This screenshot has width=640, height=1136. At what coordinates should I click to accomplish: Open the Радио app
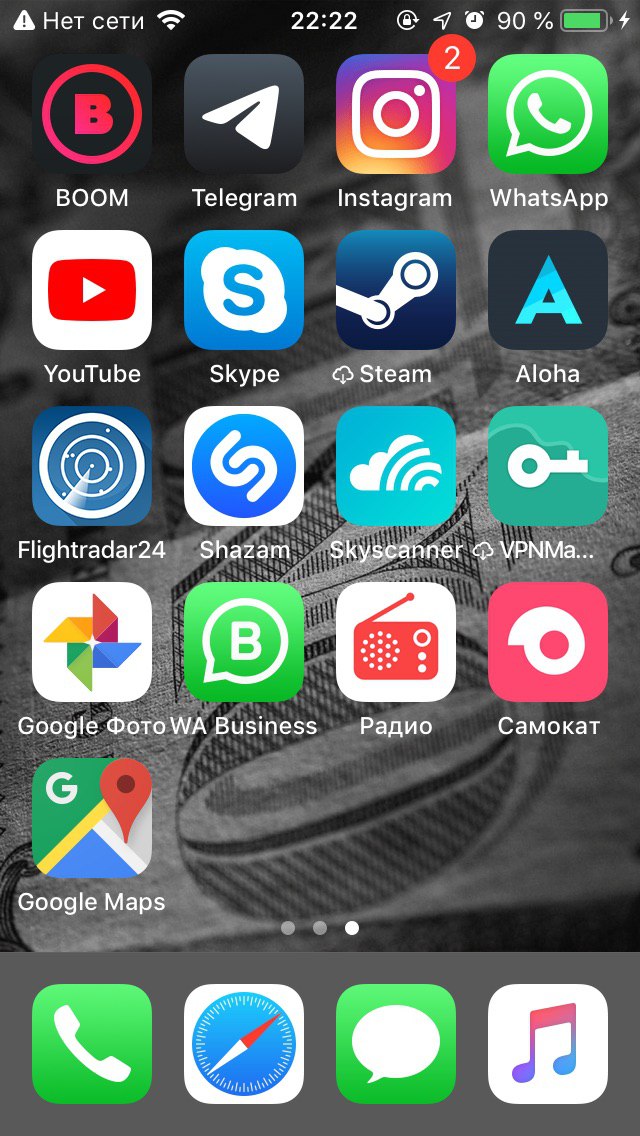(x=396, y=642)
